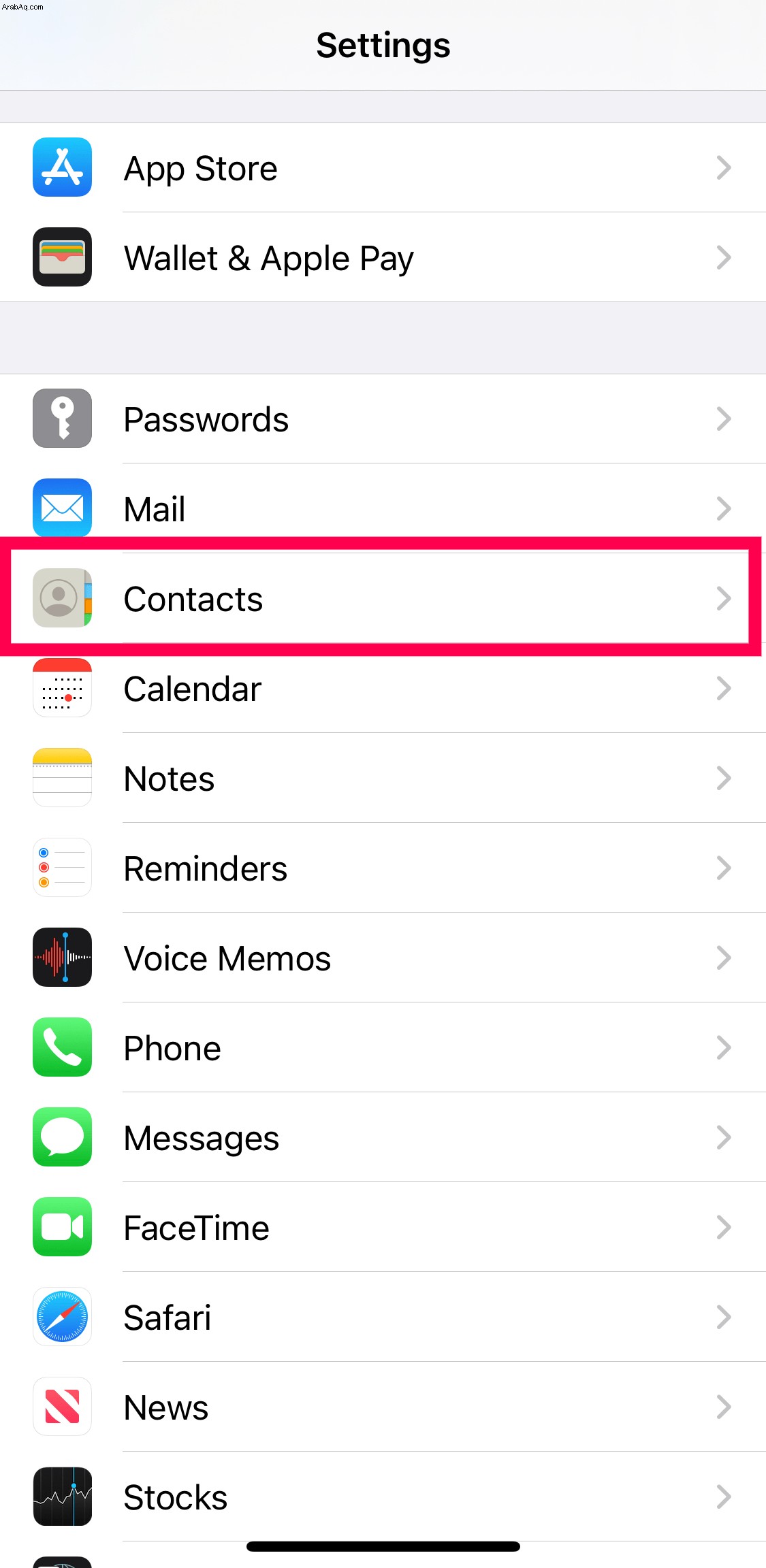The width and height of the screenshot is (766, 1568).
Task: Go to News settings
Action: (x=383, y=1407)
